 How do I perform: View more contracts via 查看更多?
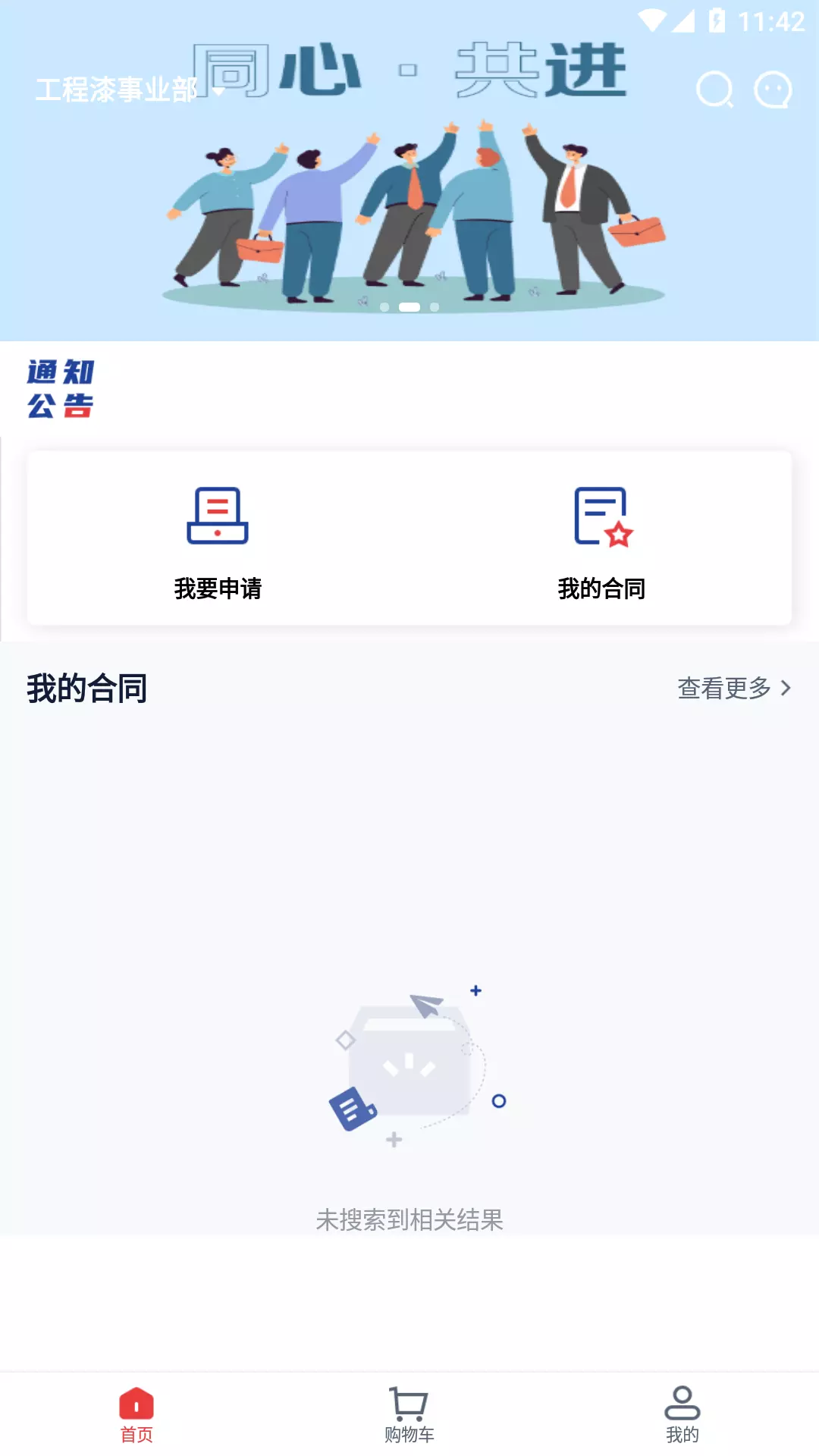(734, 688)
